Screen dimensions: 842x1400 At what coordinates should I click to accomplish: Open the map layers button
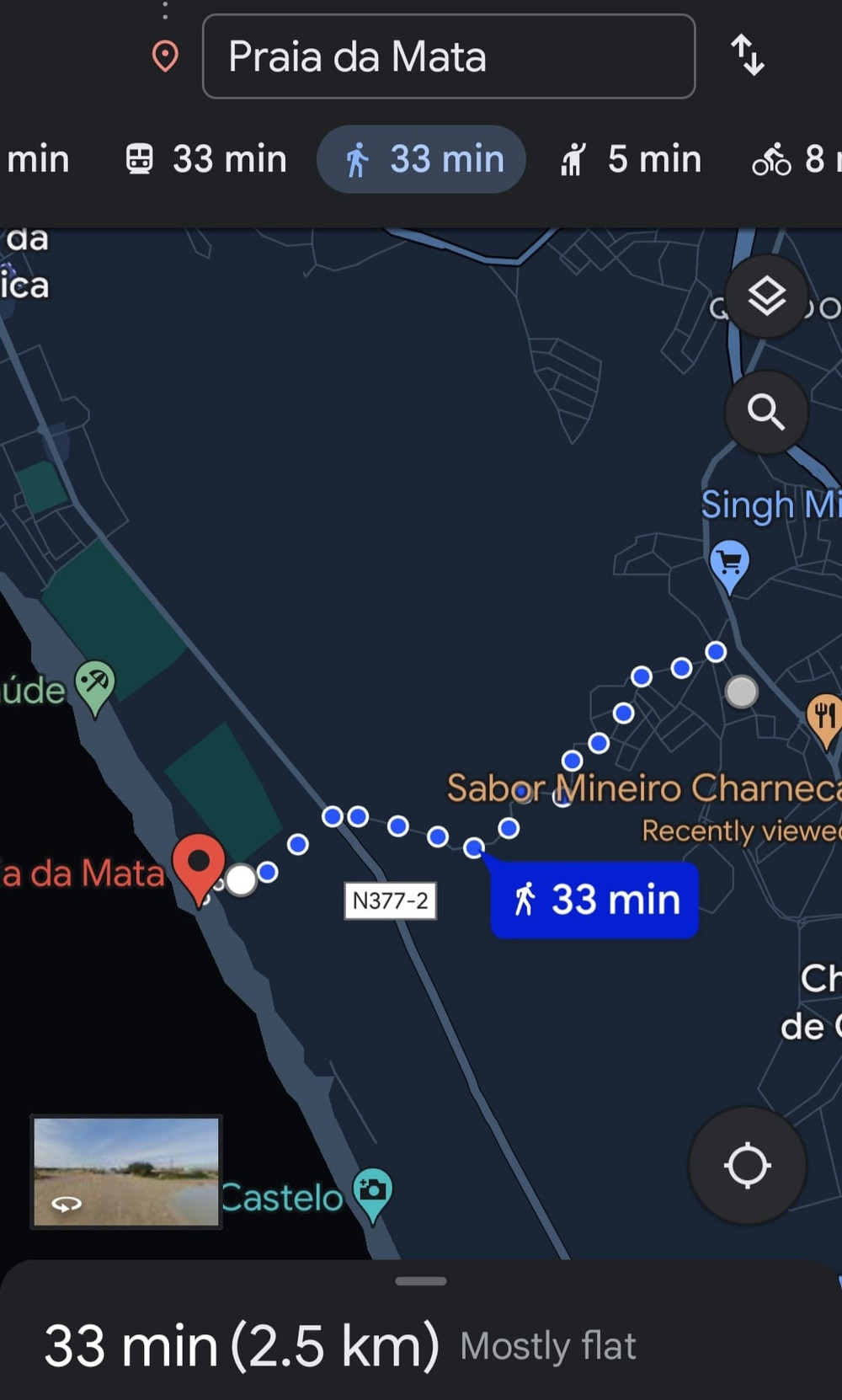766,297
